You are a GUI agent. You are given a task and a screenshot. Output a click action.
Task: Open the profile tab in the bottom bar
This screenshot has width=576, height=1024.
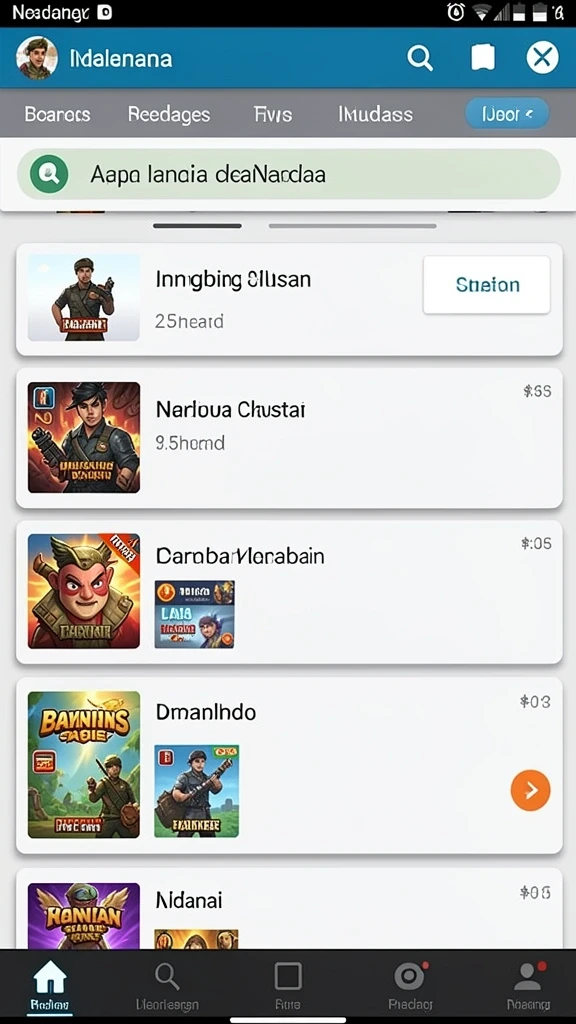coord(529,986)
